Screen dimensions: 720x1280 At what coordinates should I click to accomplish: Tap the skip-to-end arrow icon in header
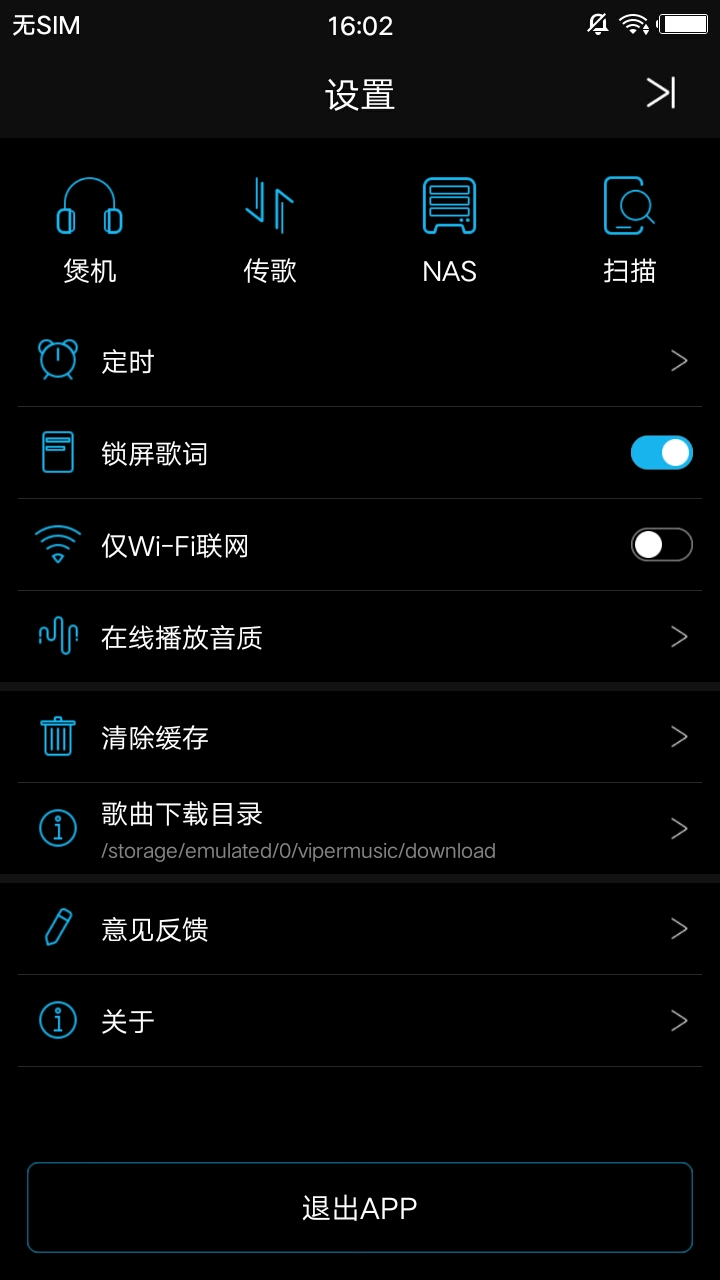pos(661,93)
